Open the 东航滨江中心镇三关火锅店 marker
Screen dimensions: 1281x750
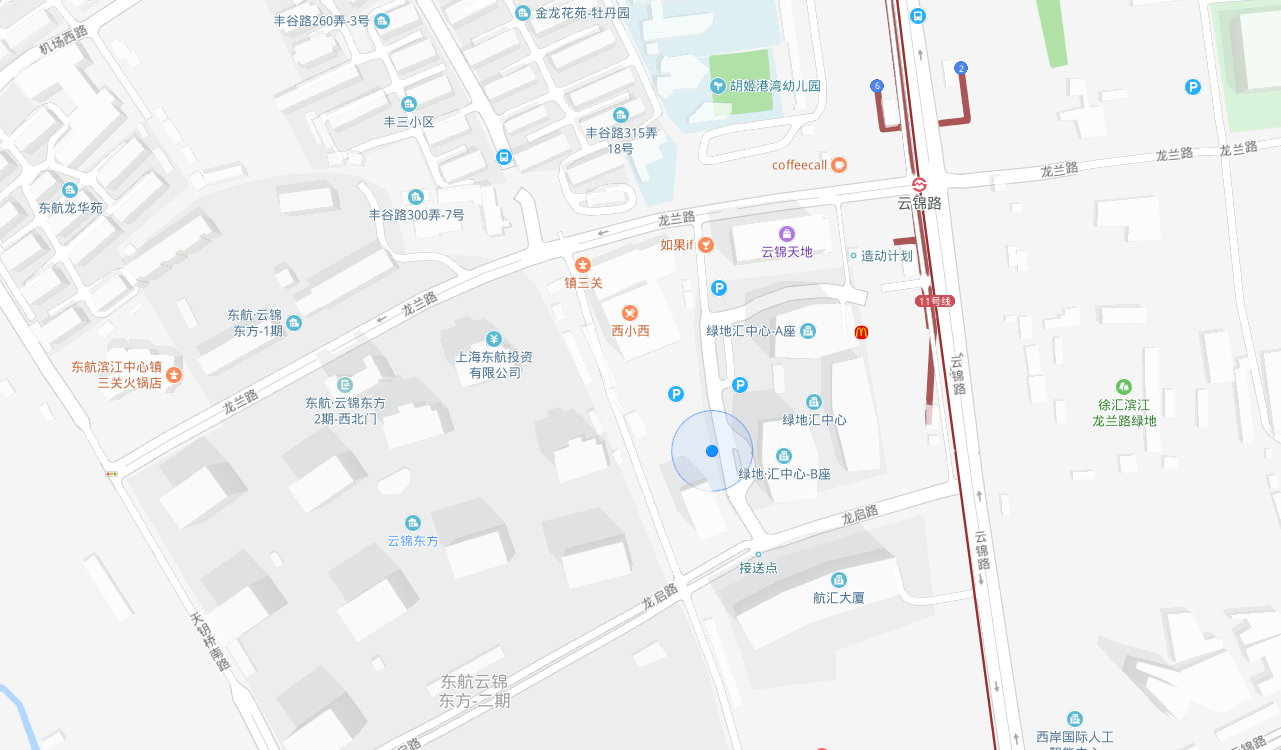175,375
